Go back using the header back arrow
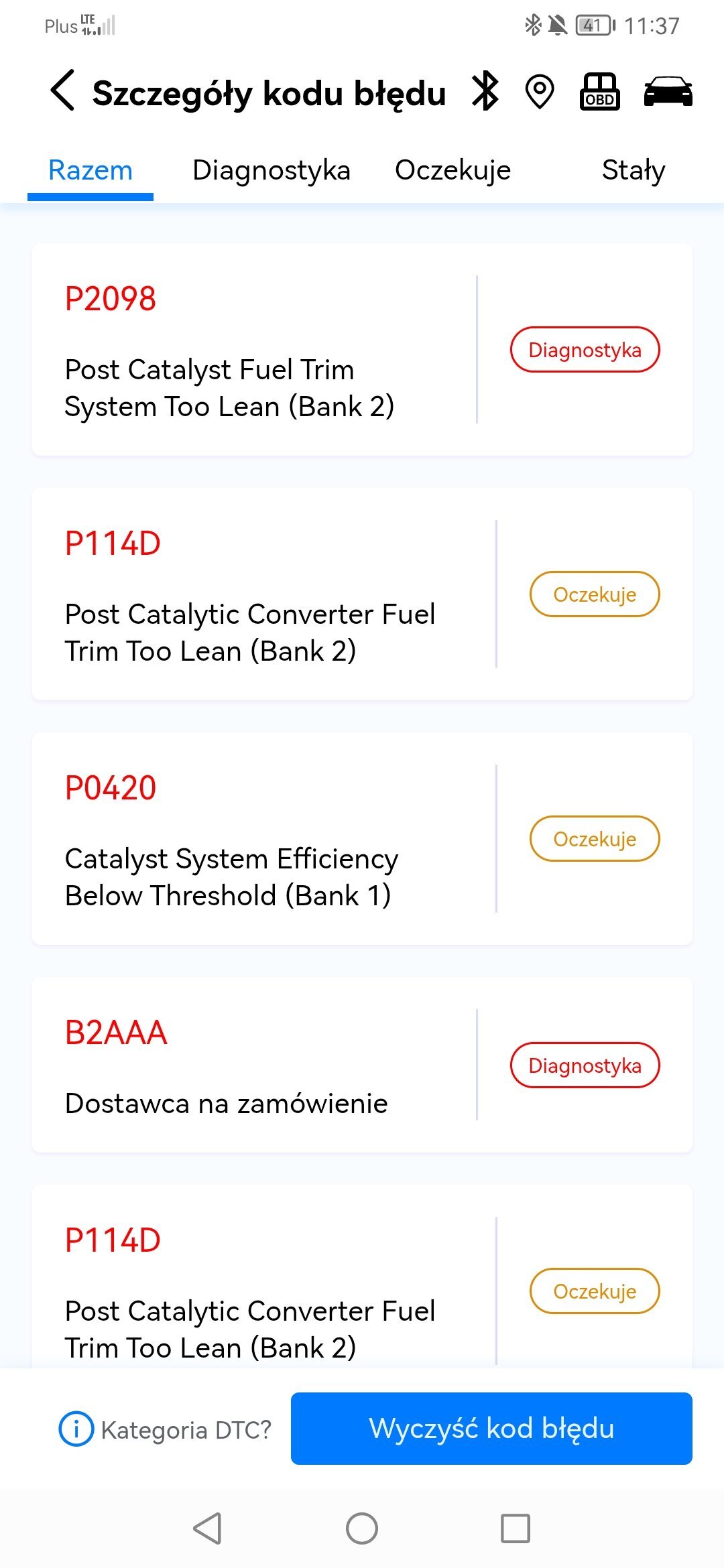Image resolution: width=724 pixels, height=1568 pixels. (62, 90)
